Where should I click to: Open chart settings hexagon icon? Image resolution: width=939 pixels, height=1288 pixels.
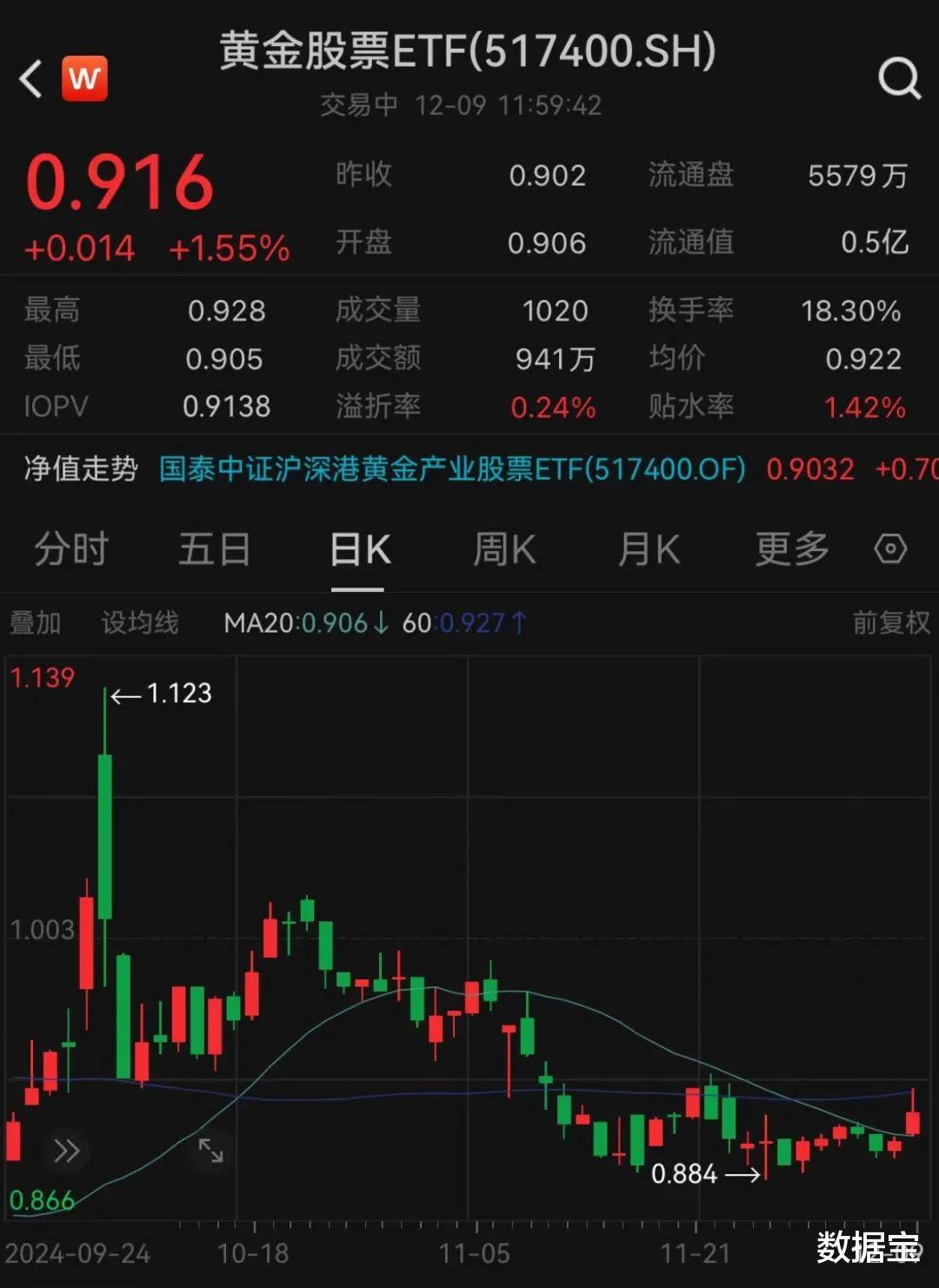tap(890, 549)
